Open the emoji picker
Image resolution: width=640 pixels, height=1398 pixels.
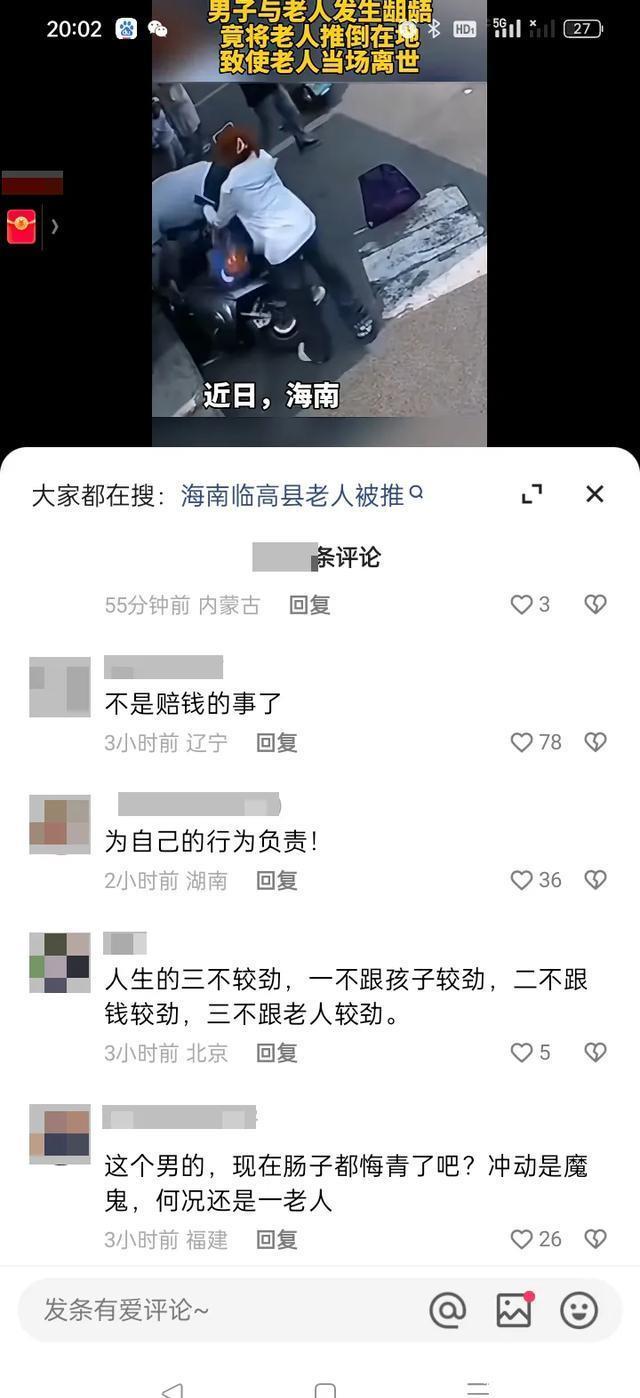tap(579, 1310)
